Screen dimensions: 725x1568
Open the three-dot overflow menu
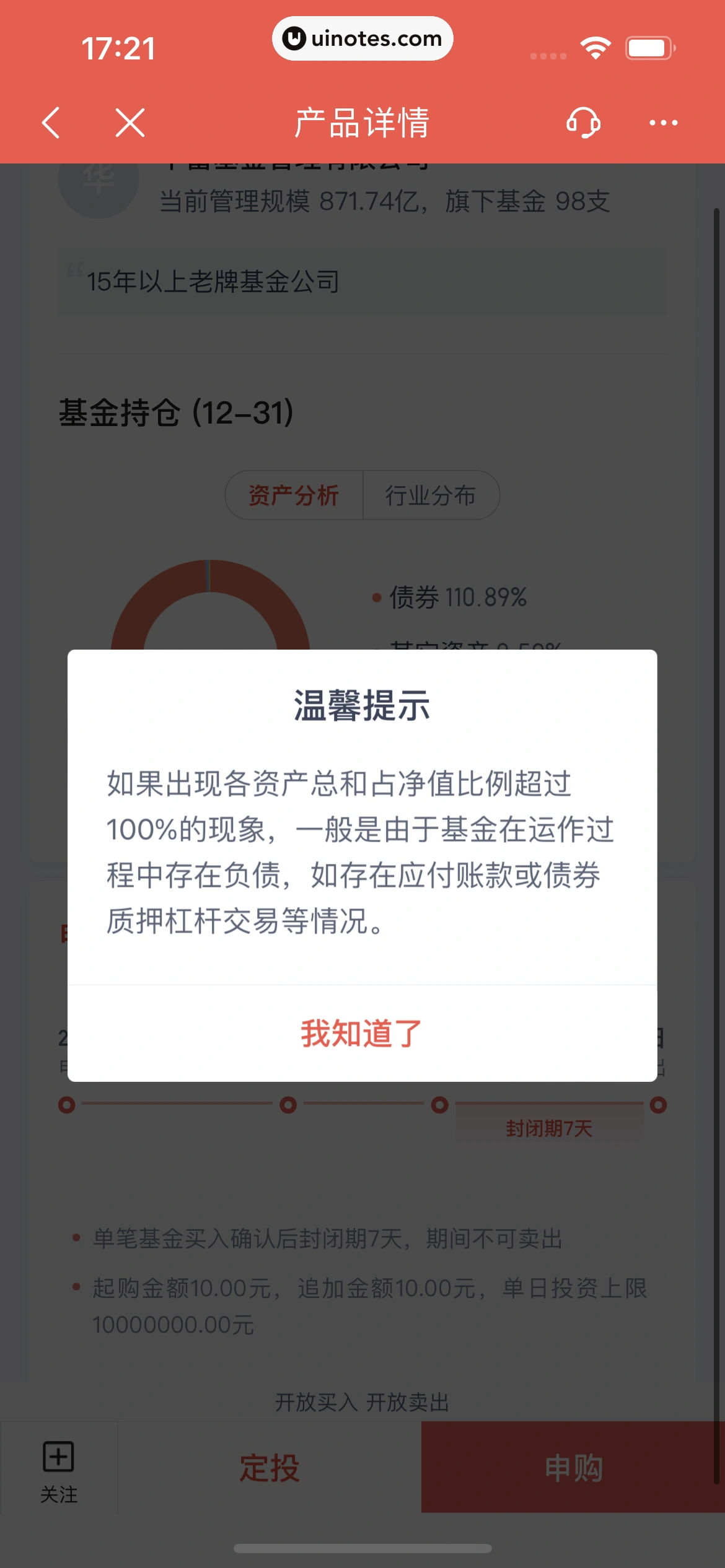pos(663,123)
